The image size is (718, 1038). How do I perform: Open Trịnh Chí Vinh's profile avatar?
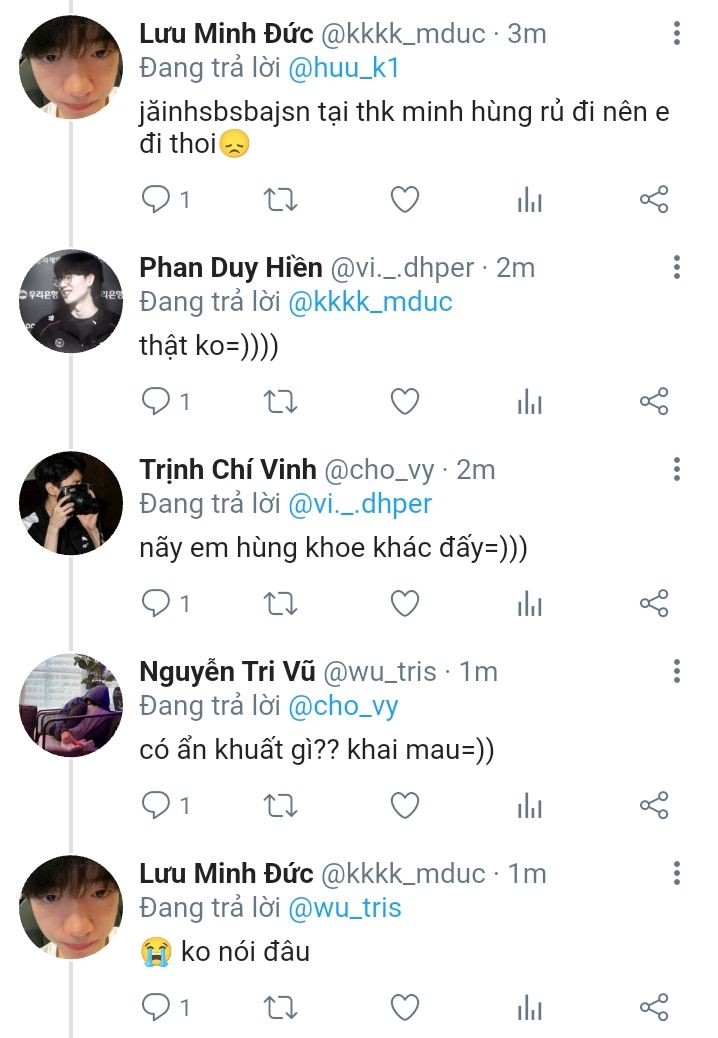tap(70, 503)
